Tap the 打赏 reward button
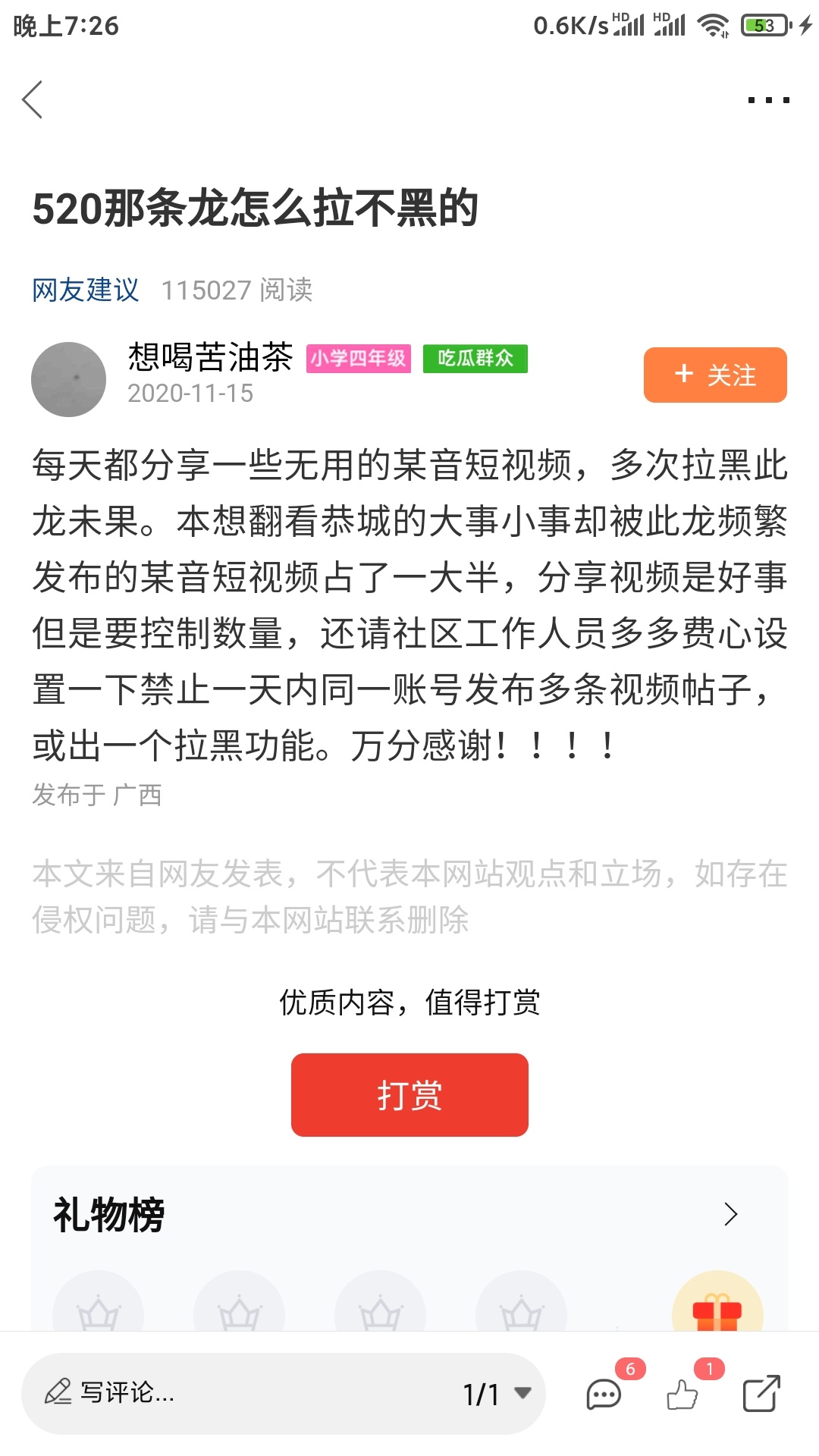The height and width of the screenshot is (1456, 819). coord(409,1094)
